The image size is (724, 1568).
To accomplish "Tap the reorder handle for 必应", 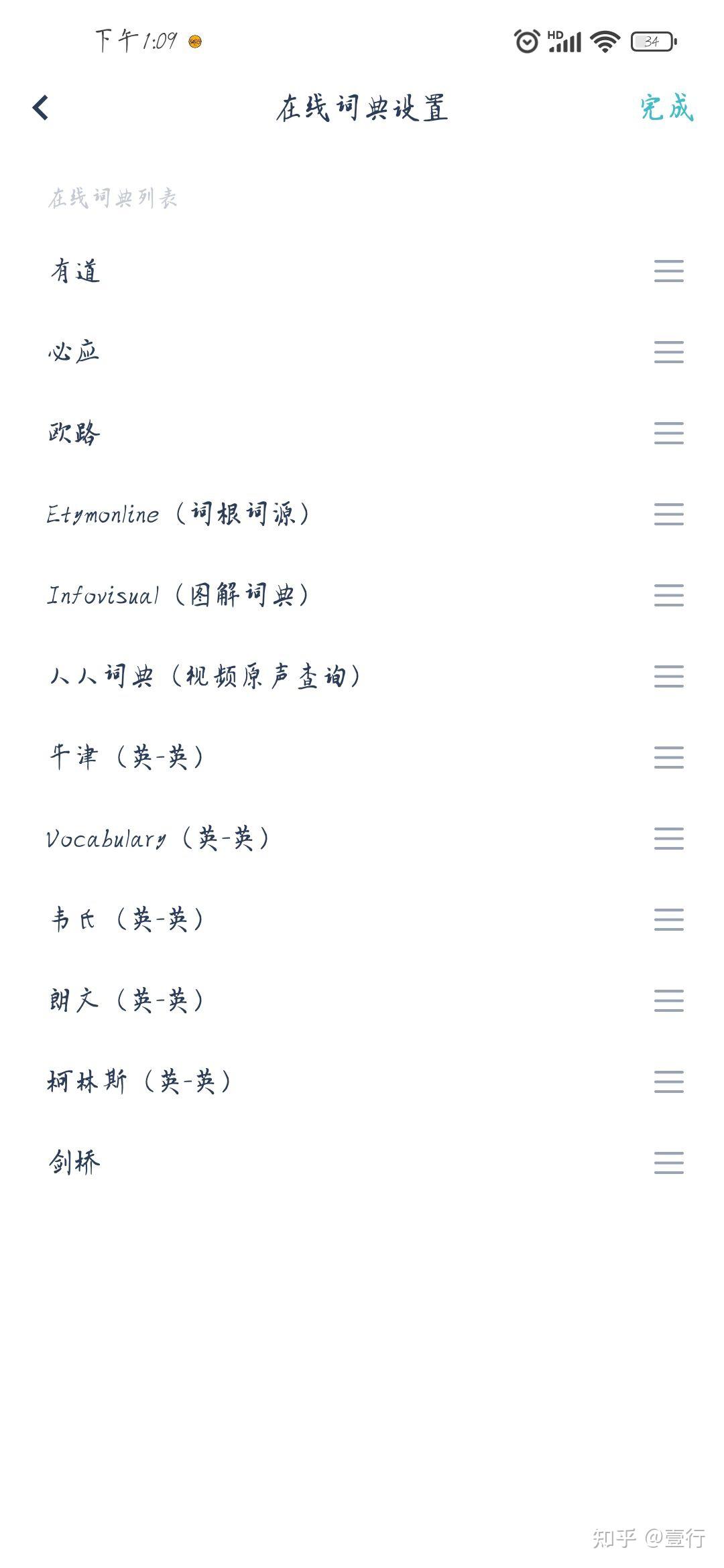I will pos(669,352).
